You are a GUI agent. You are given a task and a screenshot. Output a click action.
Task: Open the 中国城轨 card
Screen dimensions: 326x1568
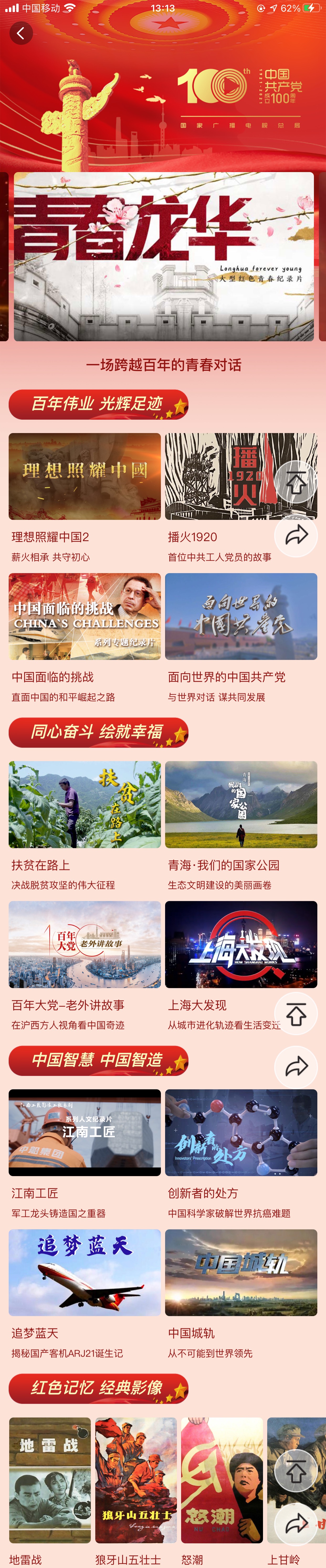pyautogui.click(x=241, y=1272)
